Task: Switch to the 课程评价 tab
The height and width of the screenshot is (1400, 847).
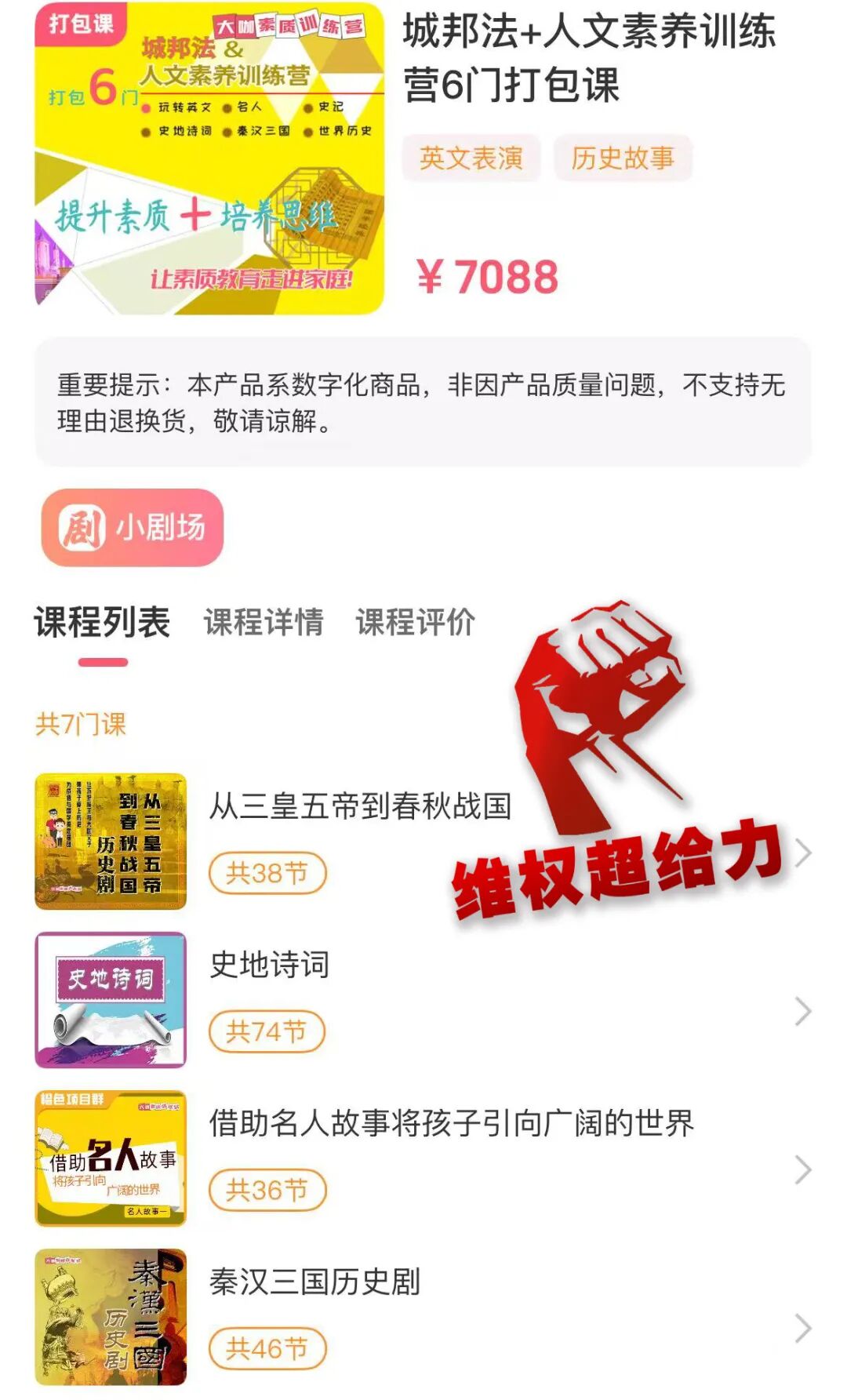Action: (x=415, y=622)
